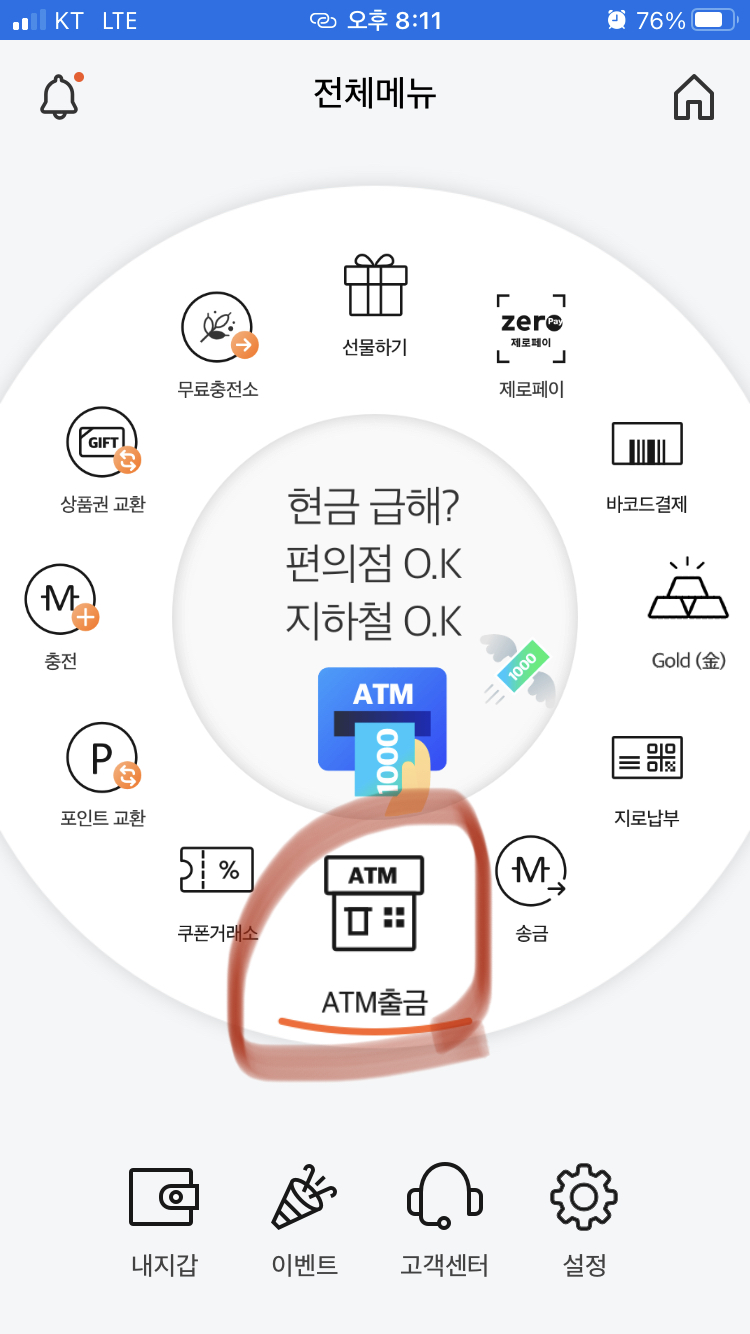Open the Gold (金) menu
The width and height of the screenshot is (750, 1334).
click(x=688, y=613)
